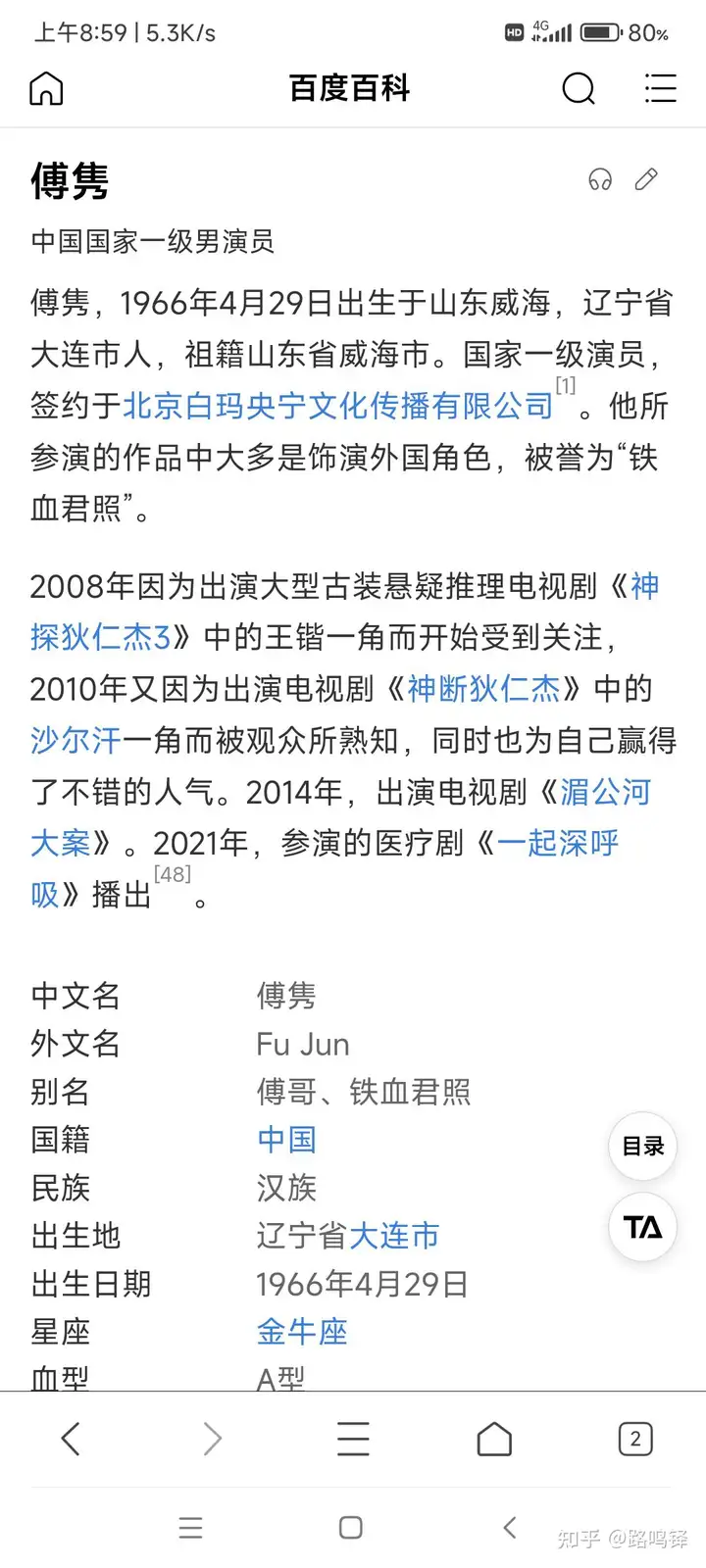Screen dimensions: 706x1568
Task: Open the 神断狄仁杰 link
Action: pyautogui.click(x=483, y=689)
